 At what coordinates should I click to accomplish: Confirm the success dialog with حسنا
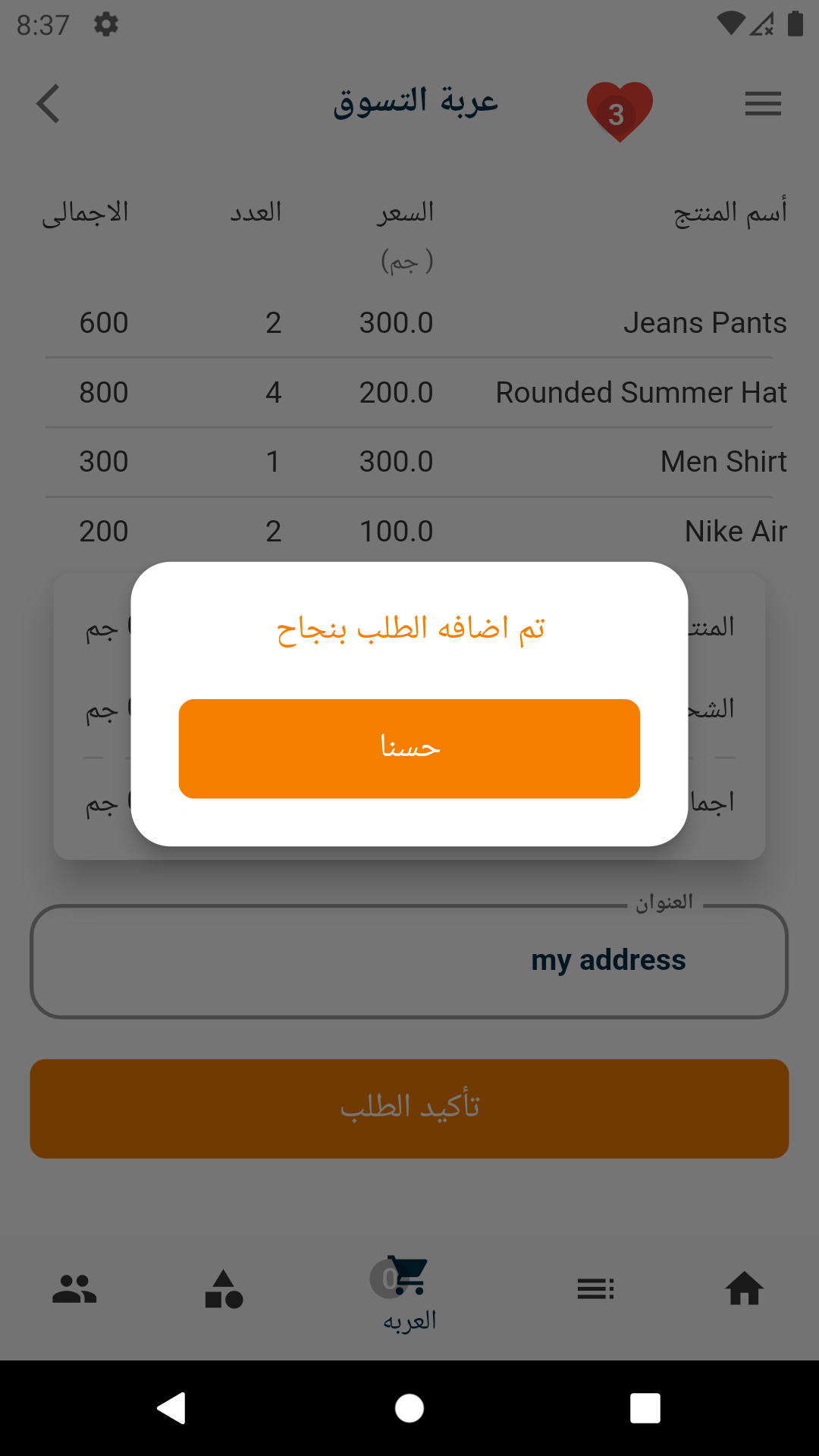tap(409, 748)
